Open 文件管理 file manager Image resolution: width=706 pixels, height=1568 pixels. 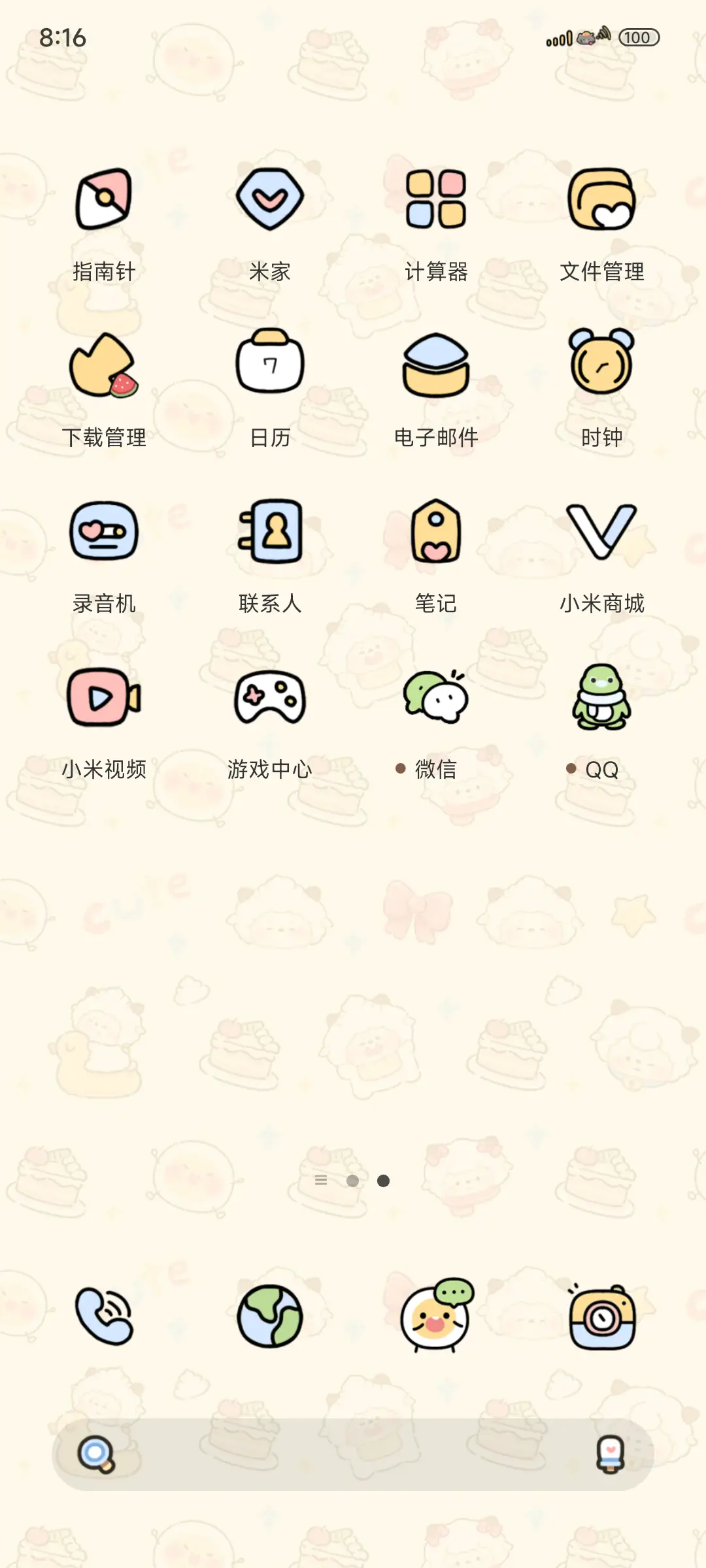point(601,199)
